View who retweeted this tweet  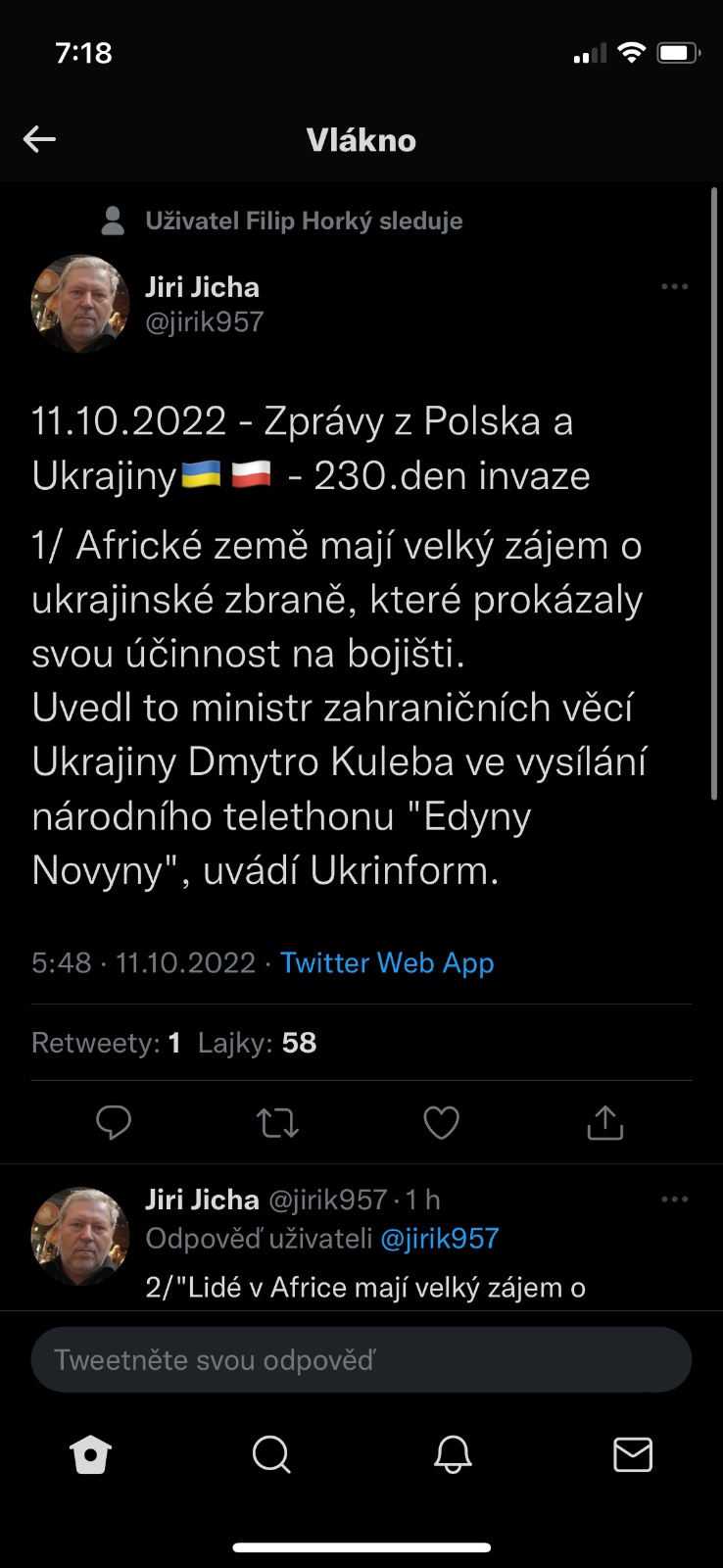click(x=106, y=1043)
